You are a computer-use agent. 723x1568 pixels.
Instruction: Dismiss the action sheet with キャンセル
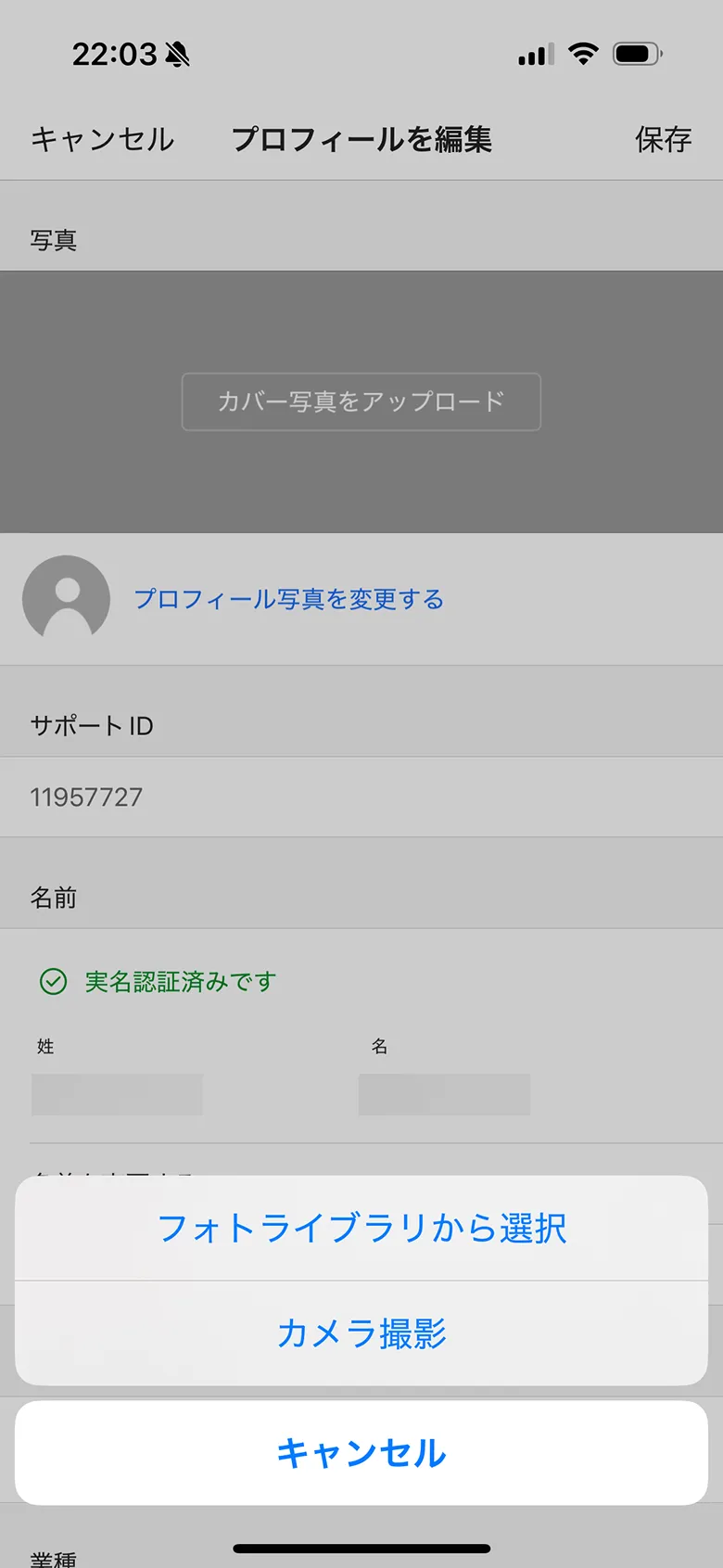tap(361, 1452)
